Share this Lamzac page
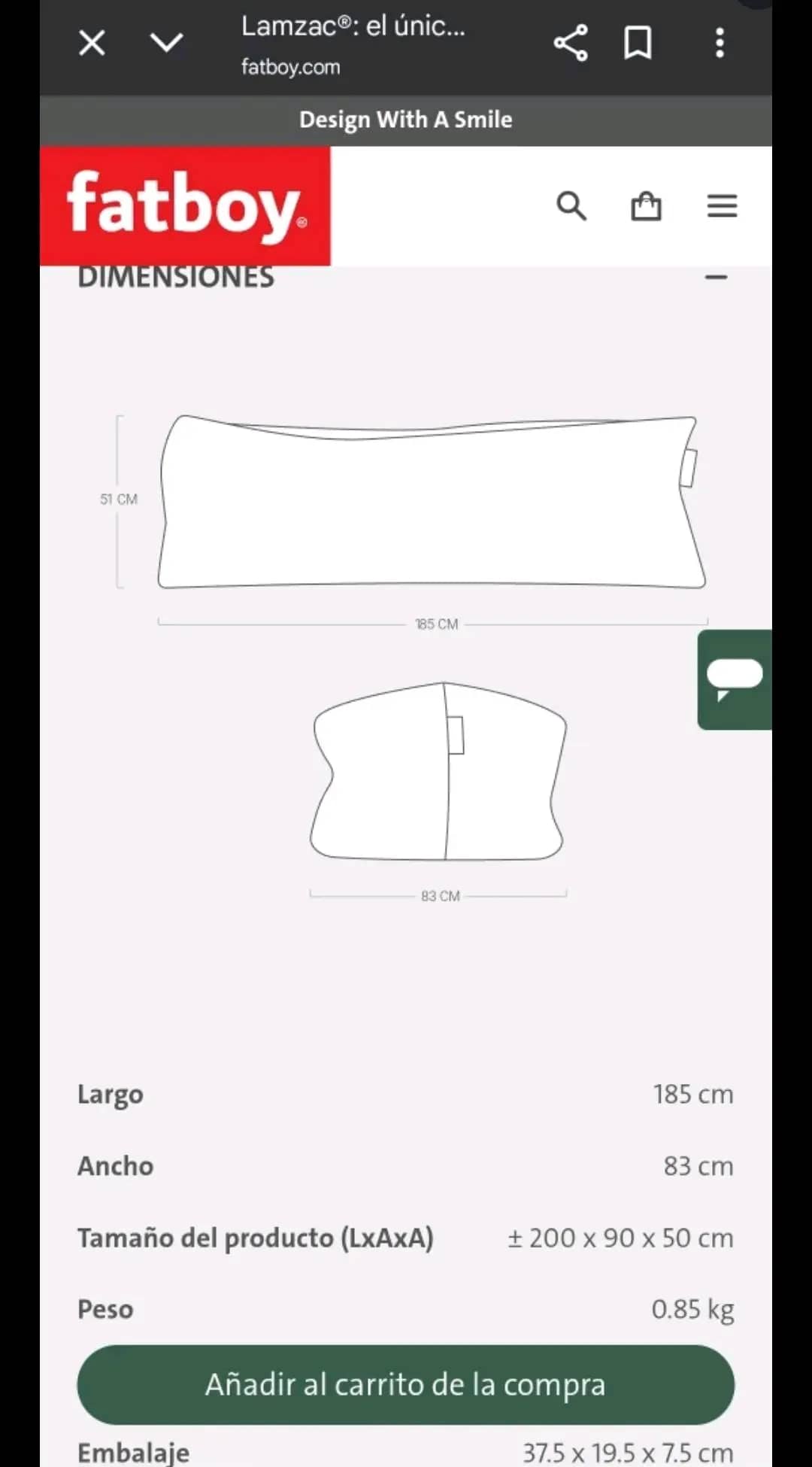This screenshot has width=812, height=1467. [x=571, y=43]
